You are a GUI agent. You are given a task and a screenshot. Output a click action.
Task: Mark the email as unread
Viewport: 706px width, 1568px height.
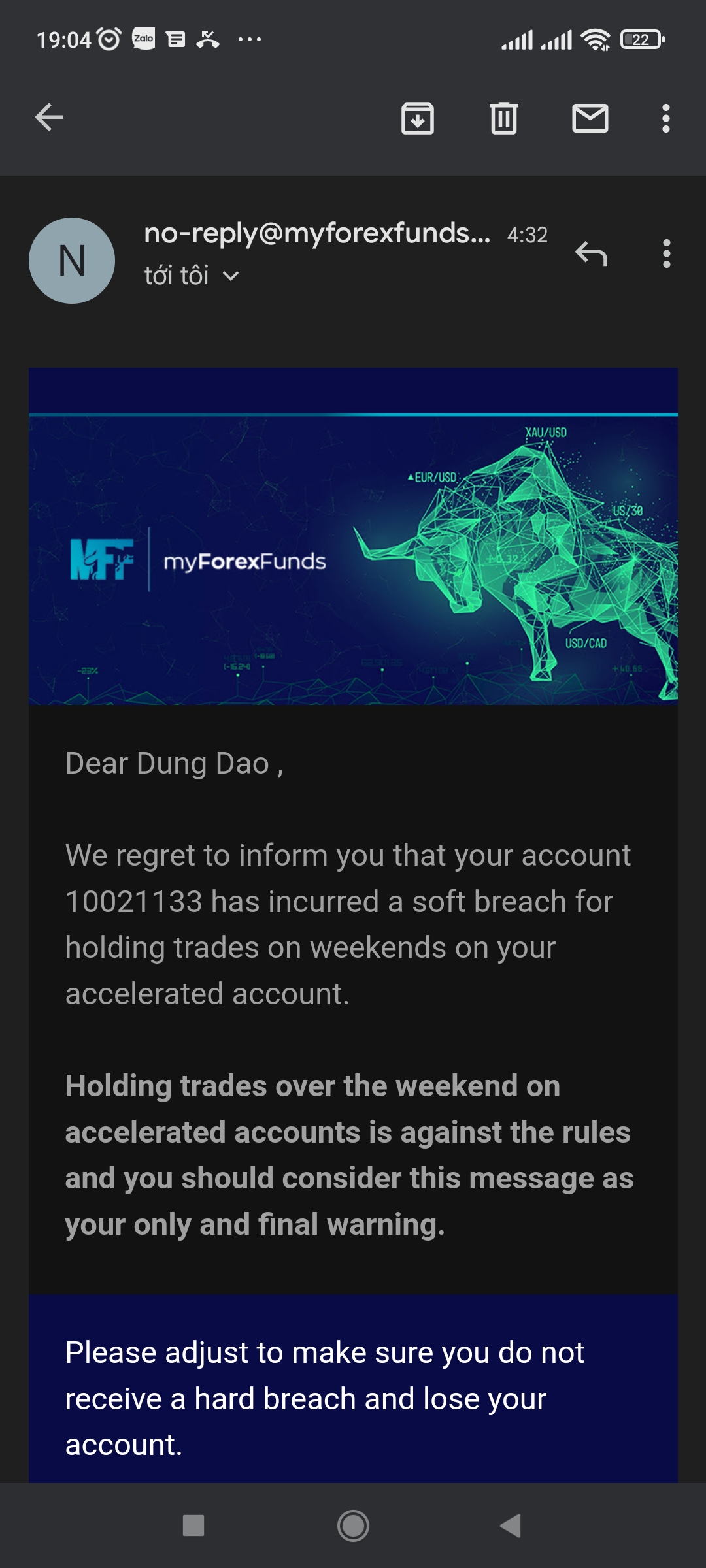click(x=590, y=118)
